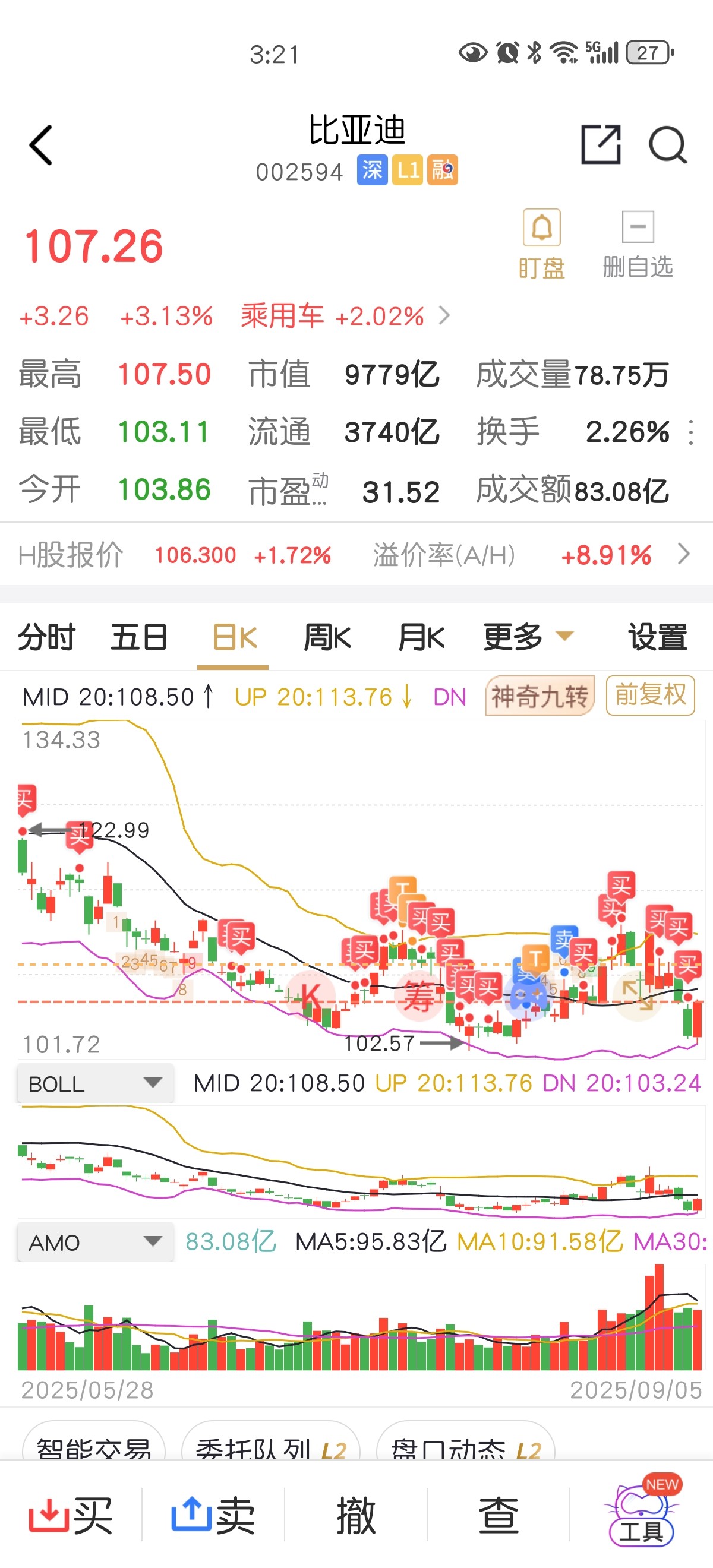
Task: Switch to the 五日 chart tab
Action: point(139,637)
